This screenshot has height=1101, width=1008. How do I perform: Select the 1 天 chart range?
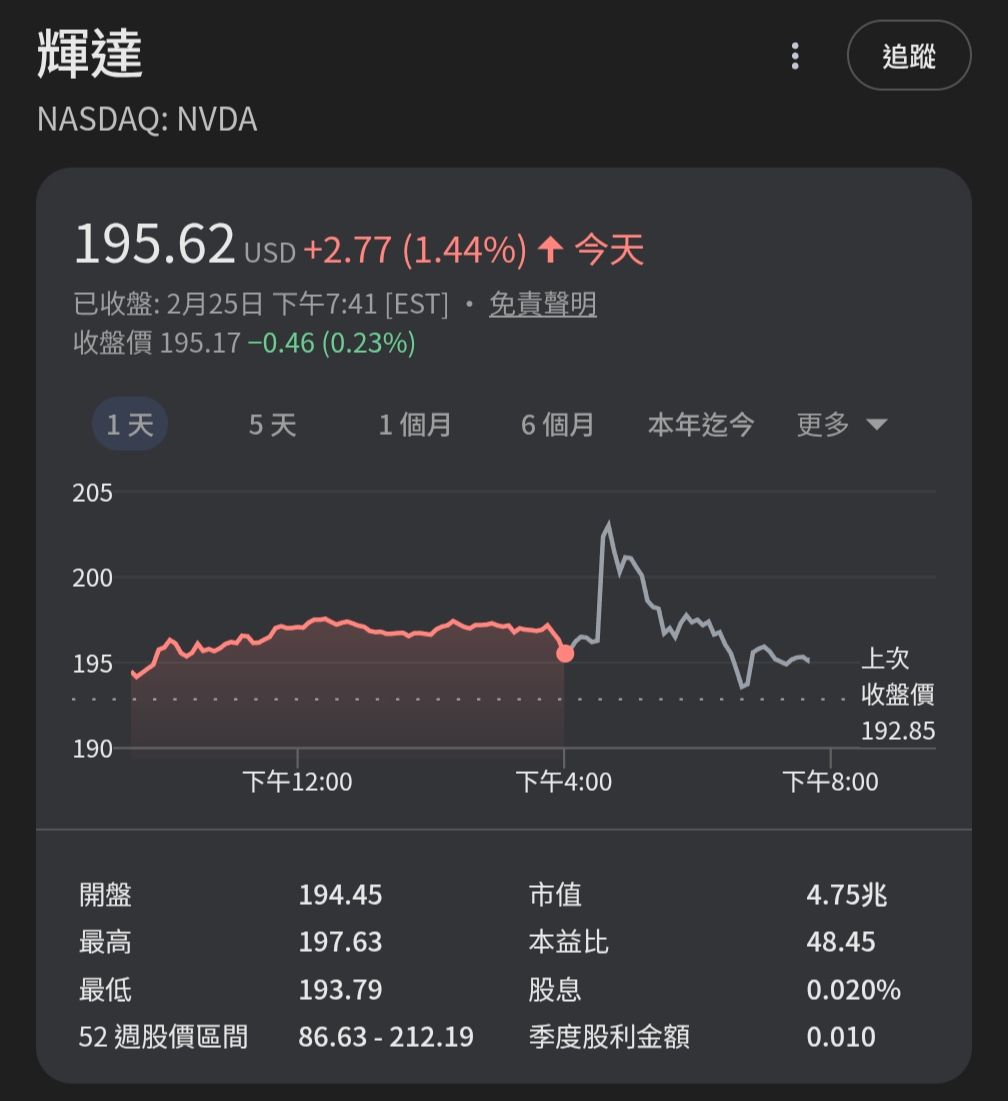pyautogui.click(x=130, y=425)
